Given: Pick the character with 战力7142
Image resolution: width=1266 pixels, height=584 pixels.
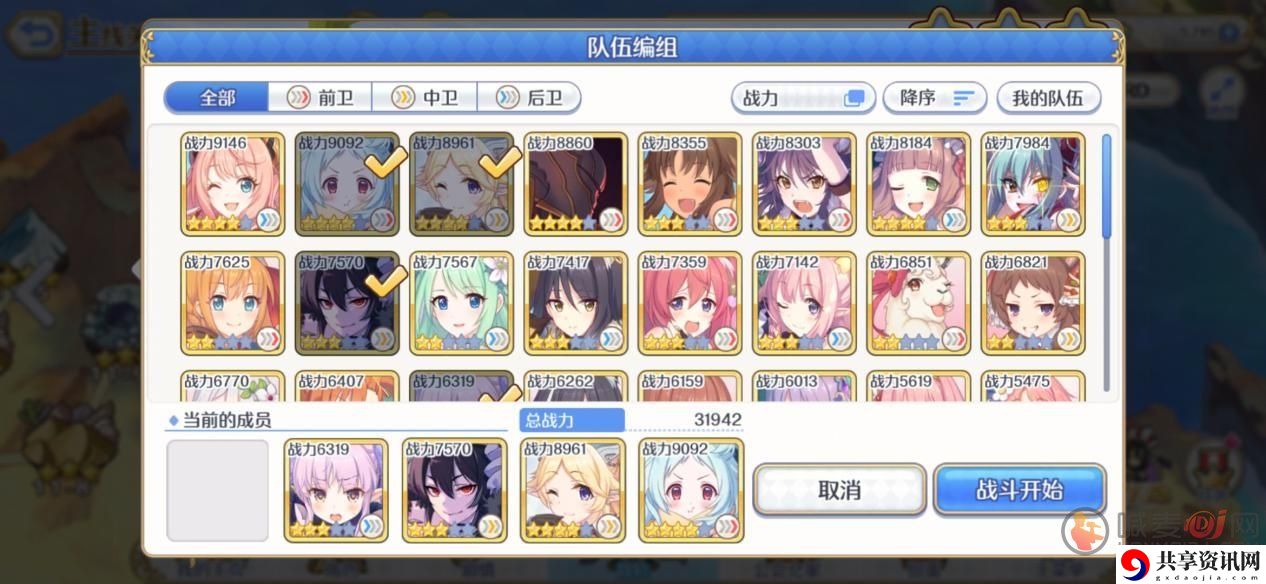Looking at the screenshot, I should pos(804,304).
